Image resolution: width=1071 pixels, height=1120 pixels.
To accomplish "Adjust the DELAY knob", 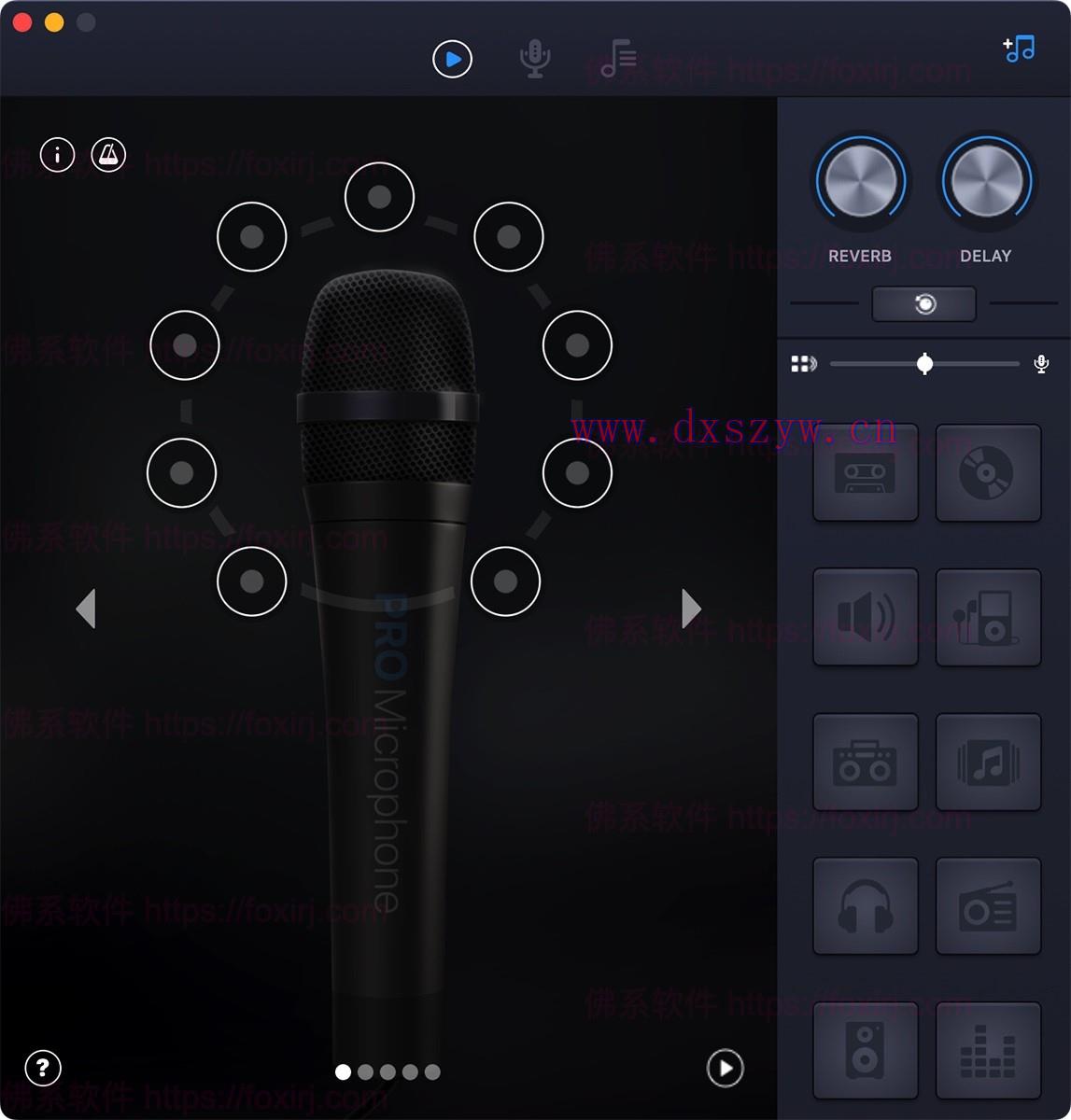I will [x=986, y=182].
